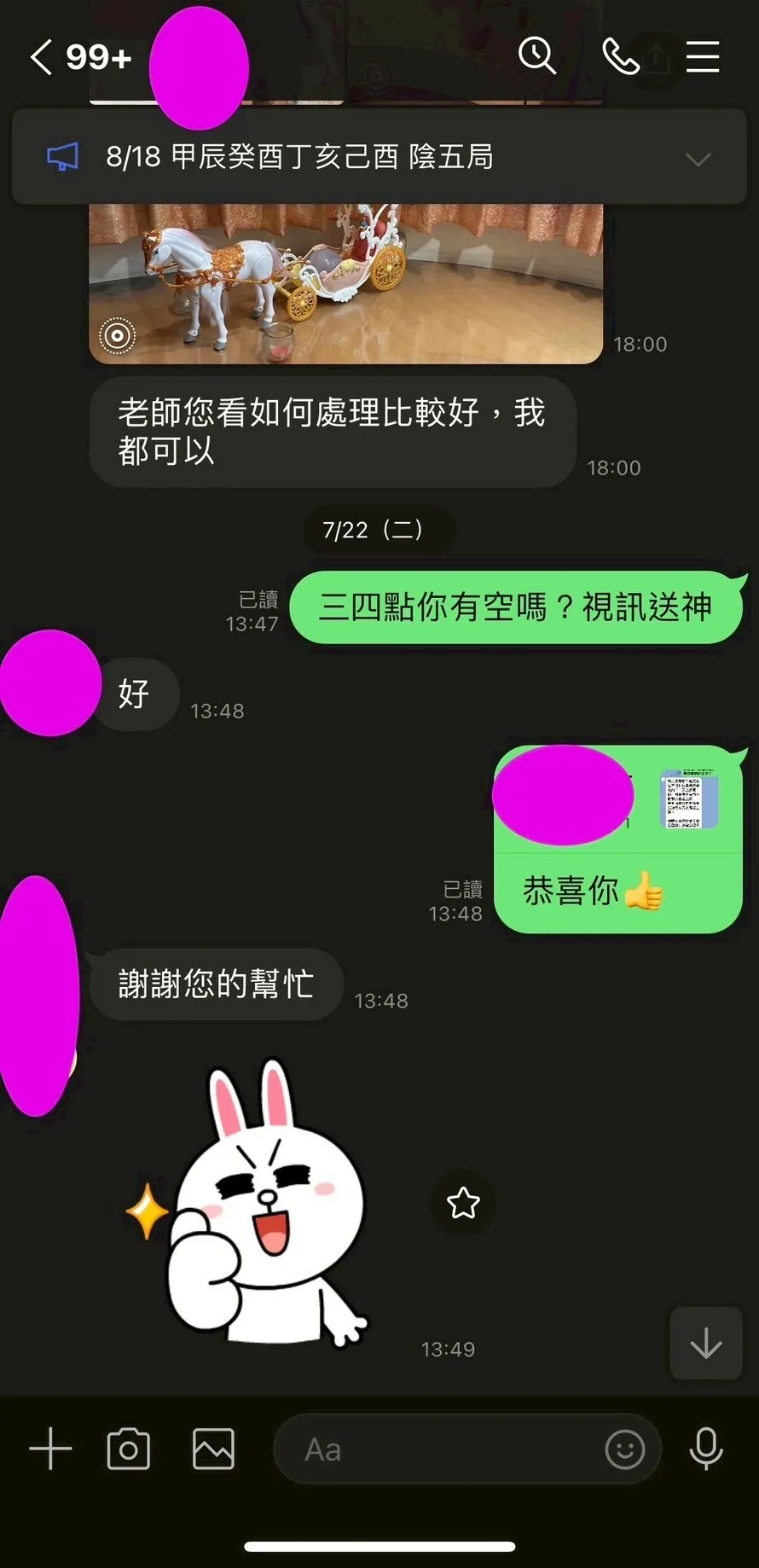Record a voice message with the microphone

coord(706,1449)
